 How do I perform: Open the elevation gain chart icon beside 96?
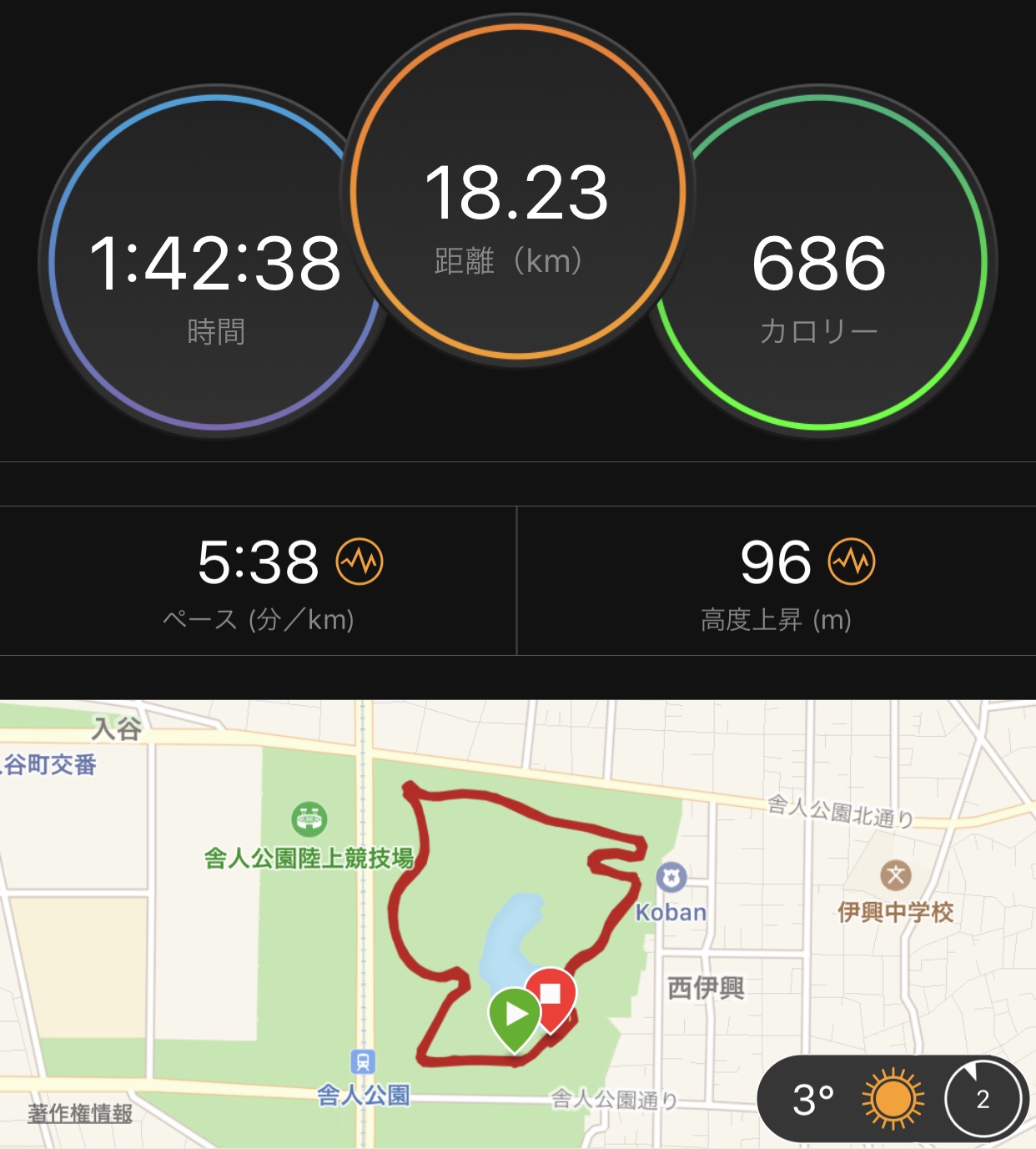click(851, 562)
